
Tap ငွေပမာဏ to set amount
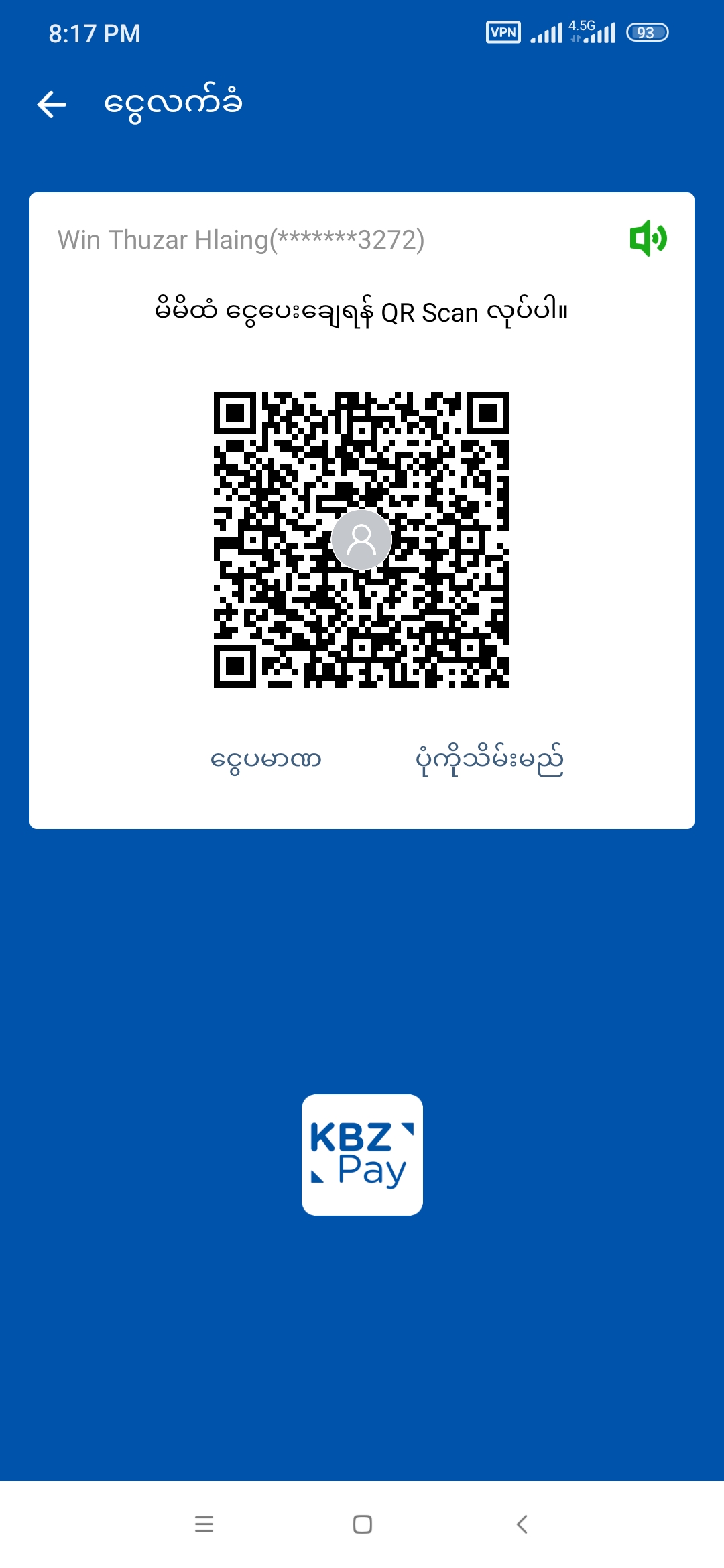(x=265, y=760)
